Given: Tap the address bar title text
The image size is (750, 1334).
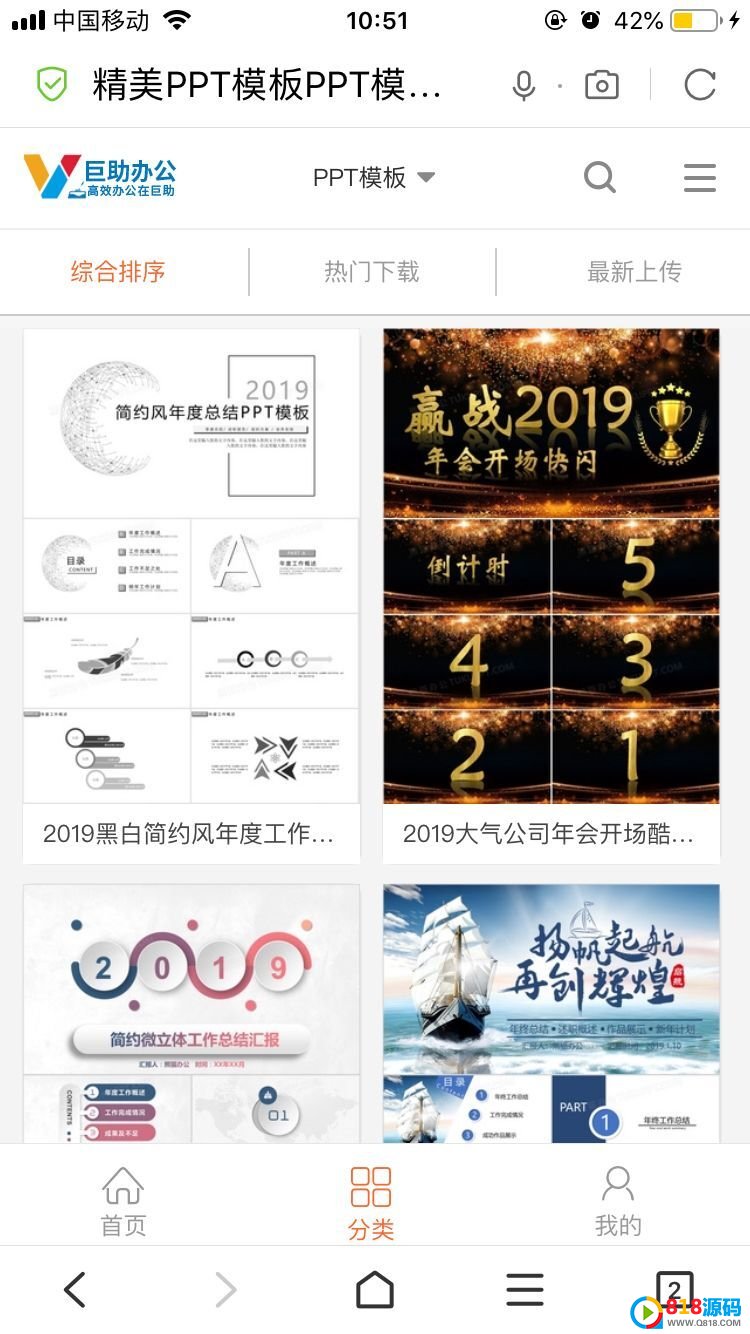Looking at the screenshot, I should [x=267, y=86].
